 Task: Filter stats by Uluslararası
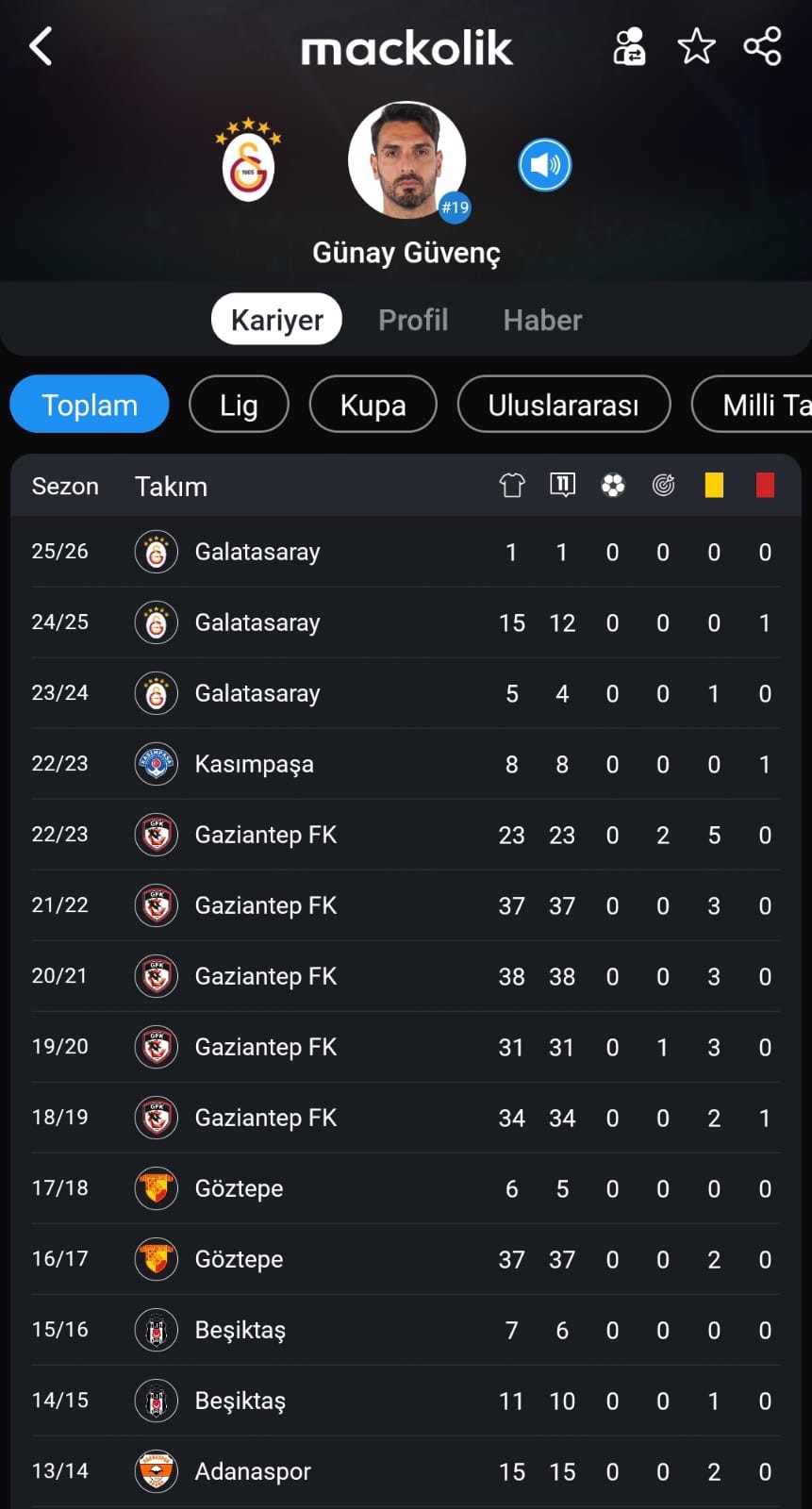(x=563, y=405)
